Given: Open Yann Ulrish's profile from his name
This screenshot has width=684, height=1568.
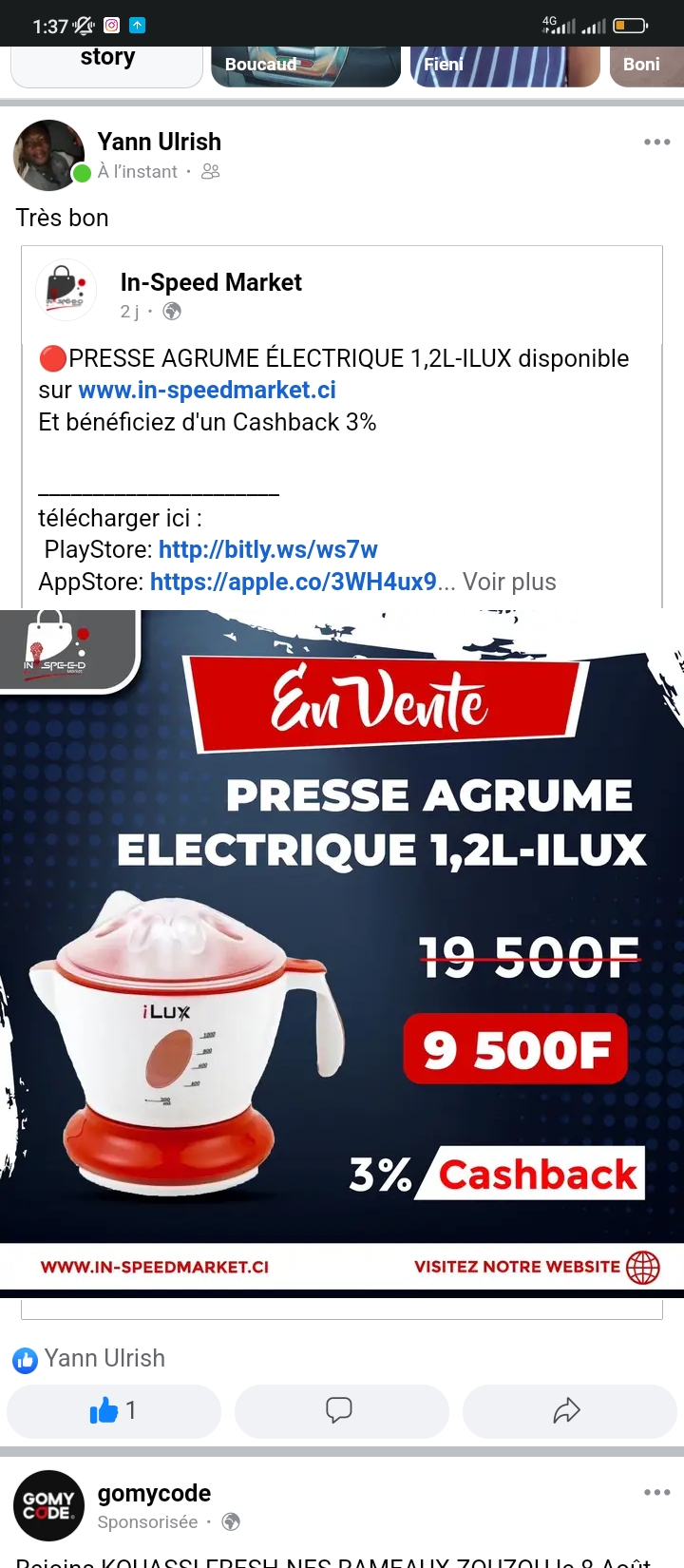Looking at the screenshot, I should click(159, 142).
